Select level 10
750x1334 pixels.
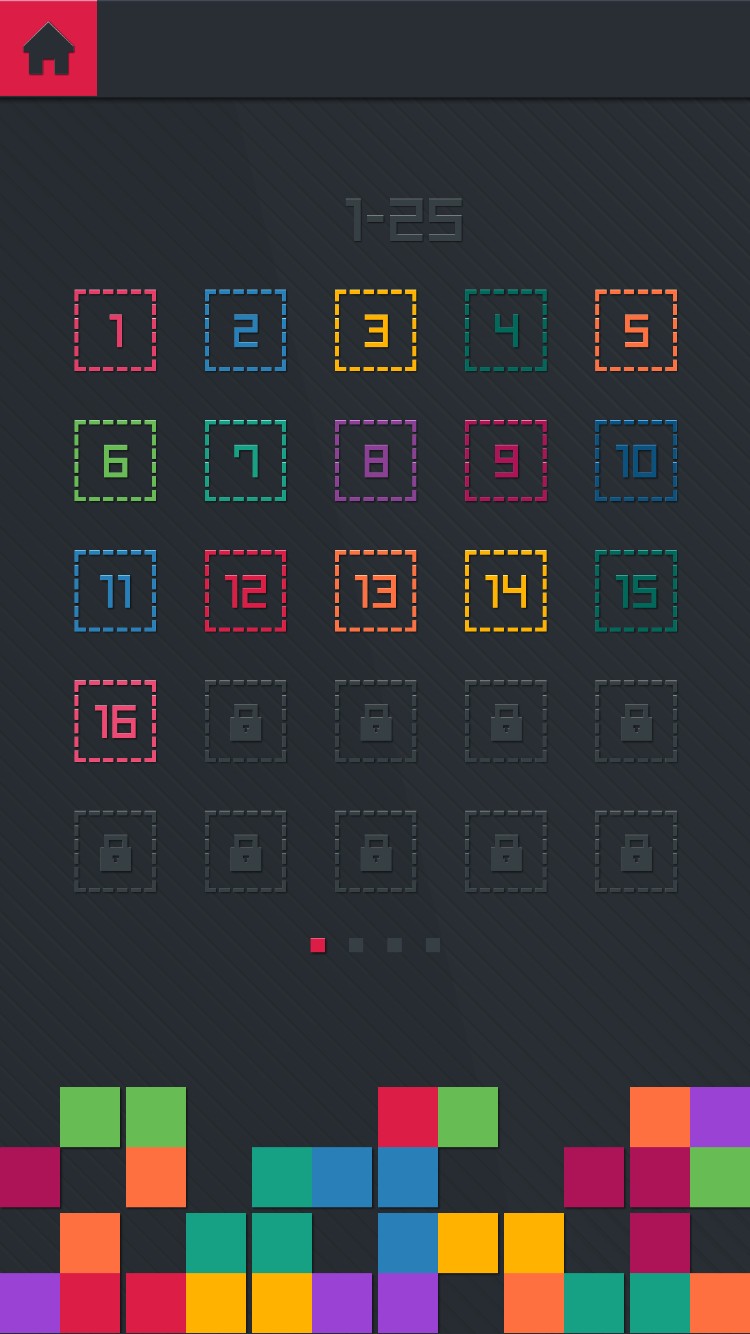pyautogui.click(x=635, y=460)
